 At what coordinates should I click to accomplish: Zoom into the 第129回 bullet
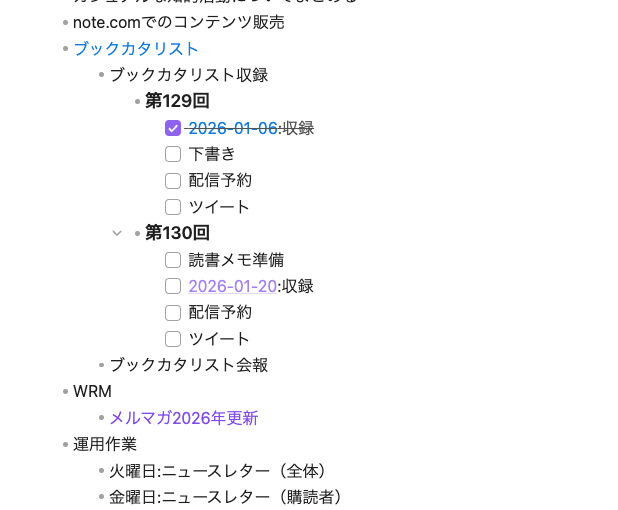[x=138, y=102]
